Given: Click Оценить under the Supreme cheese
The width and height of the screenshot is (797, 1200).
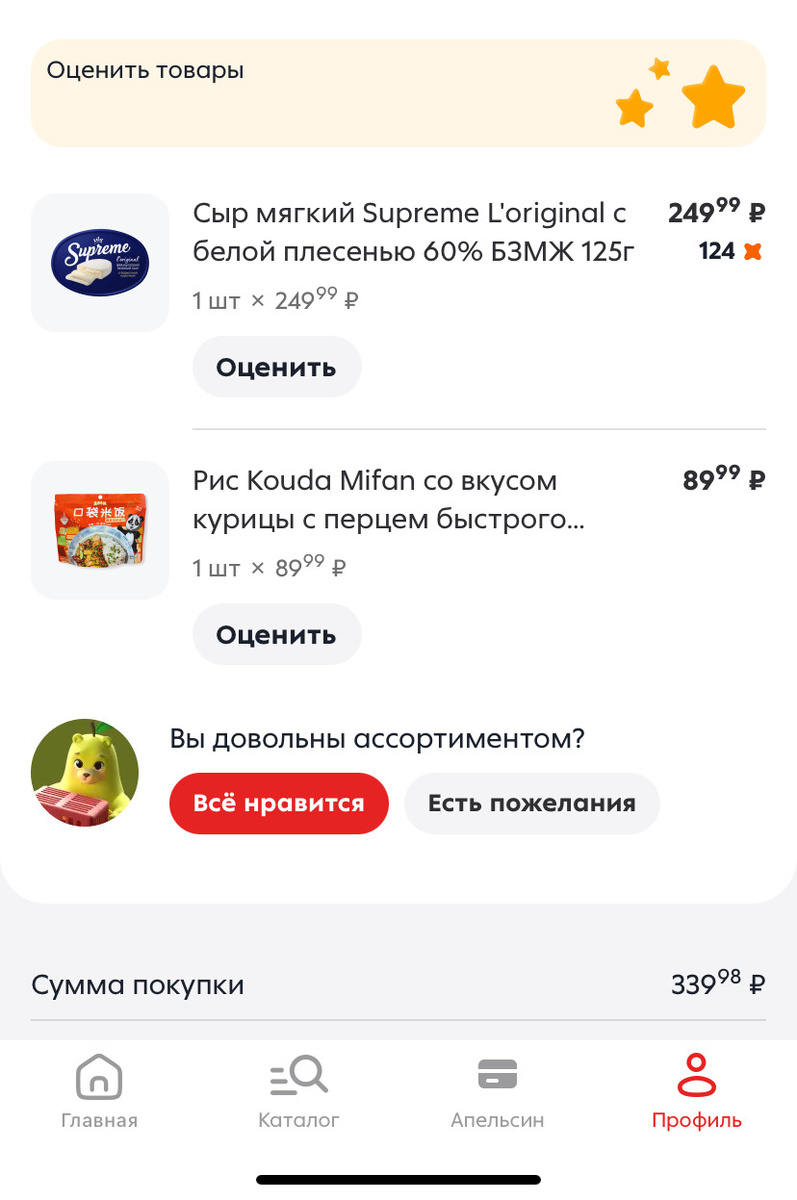Looking at the screenshot, I should click(x=276, y=367).
